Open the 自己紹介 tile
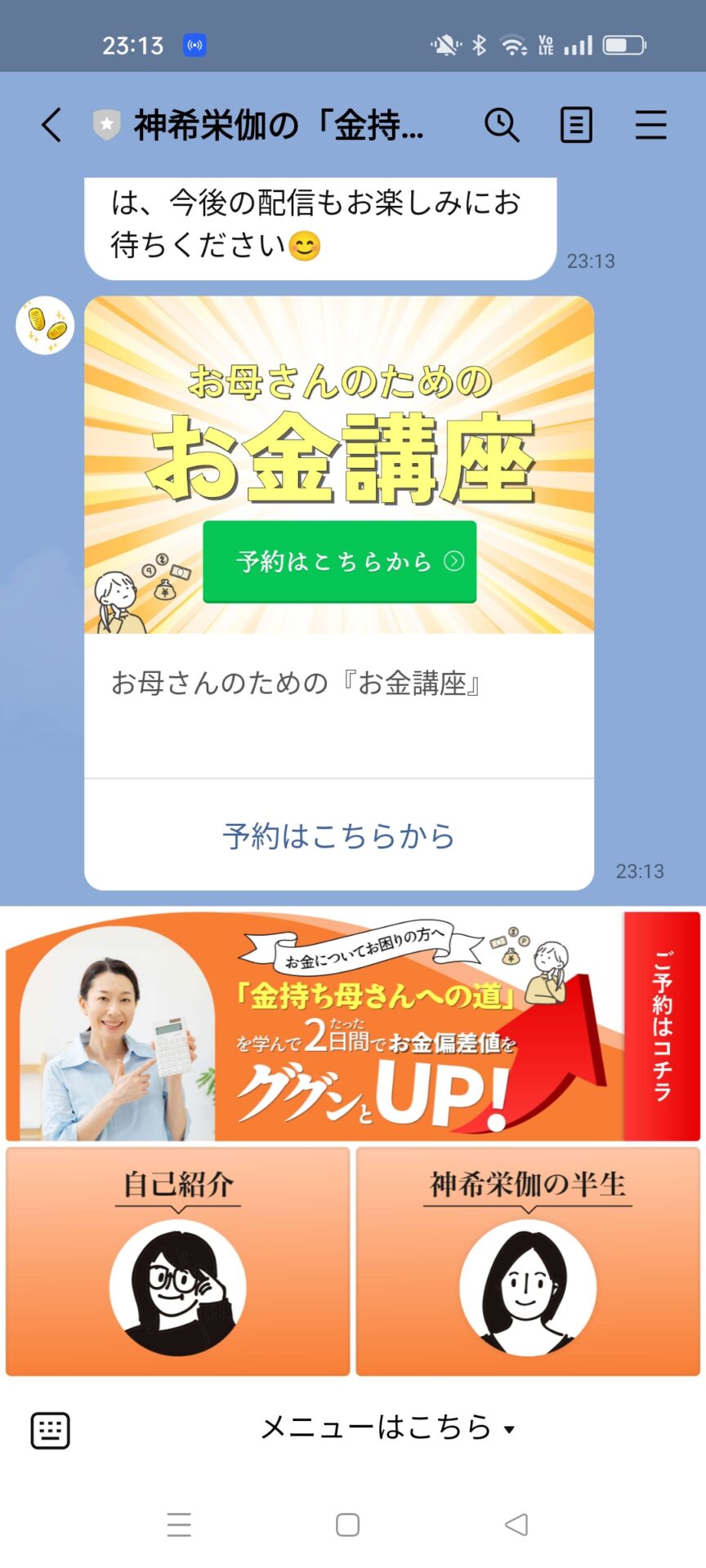Image resolution: width=706 pixels, height=1568 pixels. pyautogui.click(x=178, y=1261)
